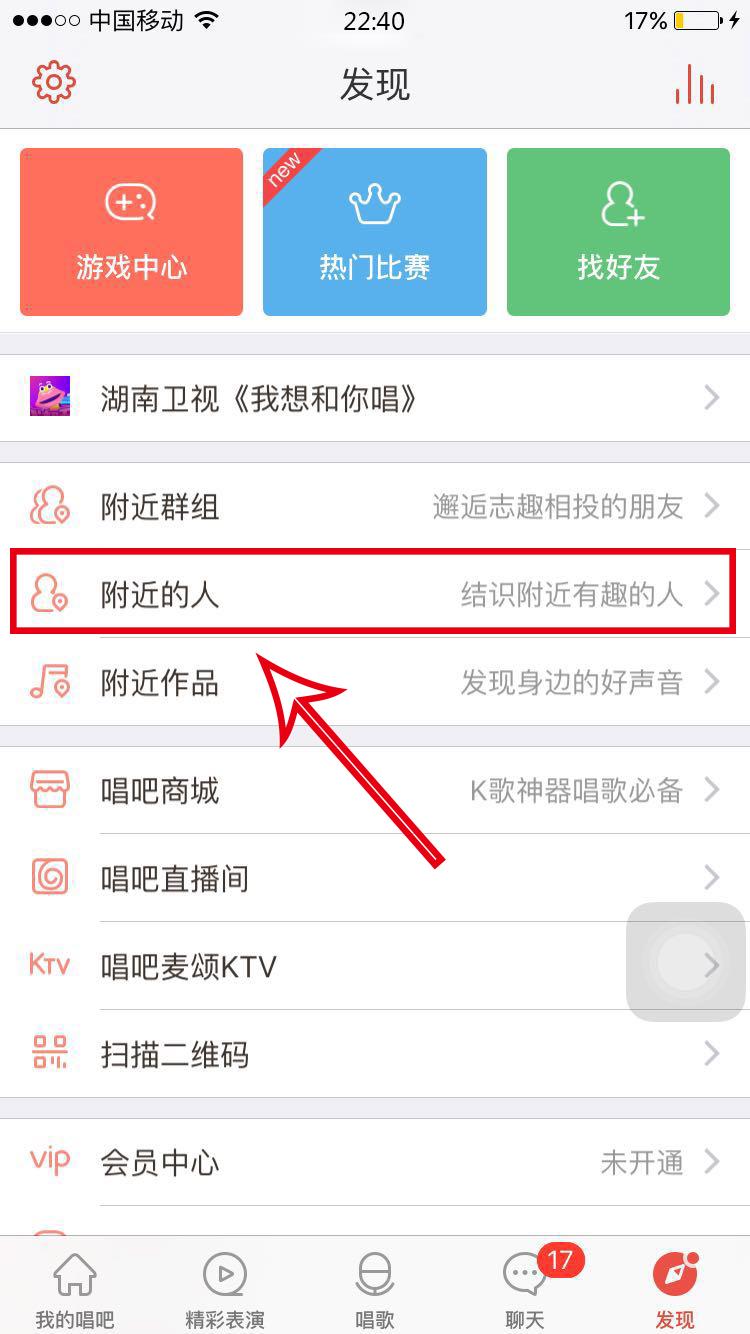Open 聊天 chat tab
Image resolution: width=750 pixels, height=1334 pixels.
[x=525, y=1290]
